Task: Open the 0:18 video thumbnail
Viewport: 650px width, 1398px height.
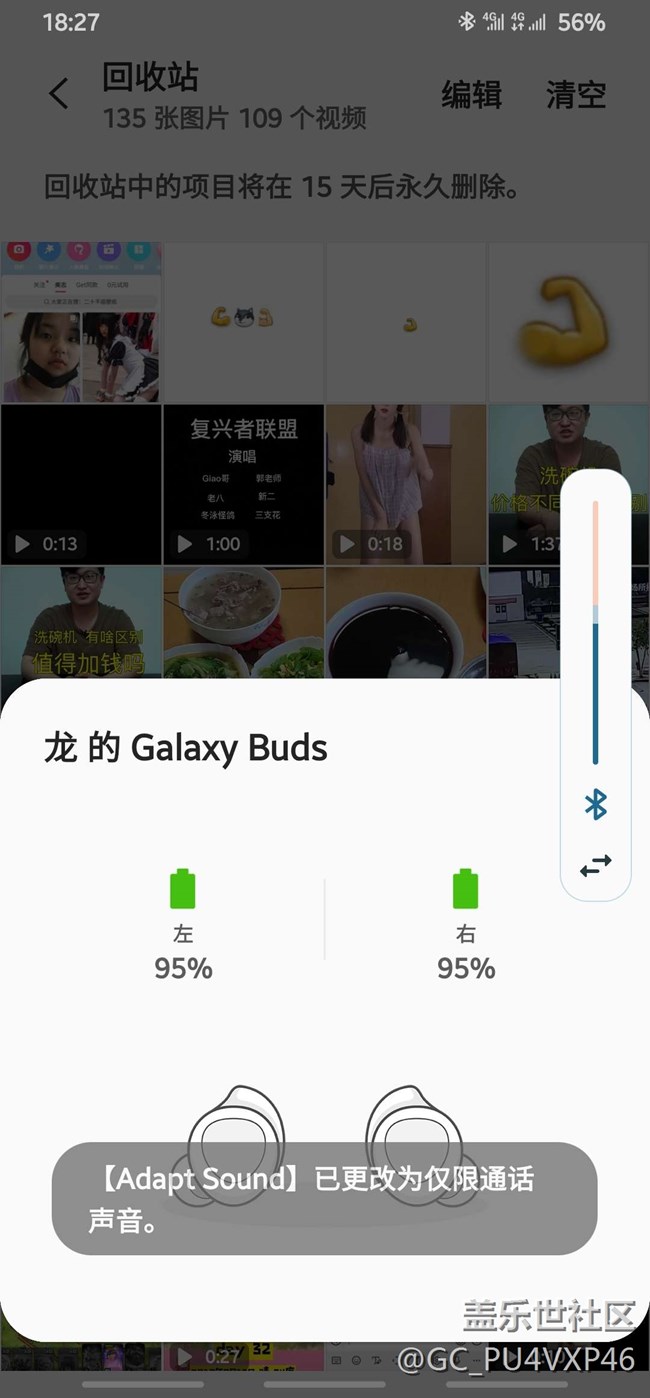Action: coord(405,484)
